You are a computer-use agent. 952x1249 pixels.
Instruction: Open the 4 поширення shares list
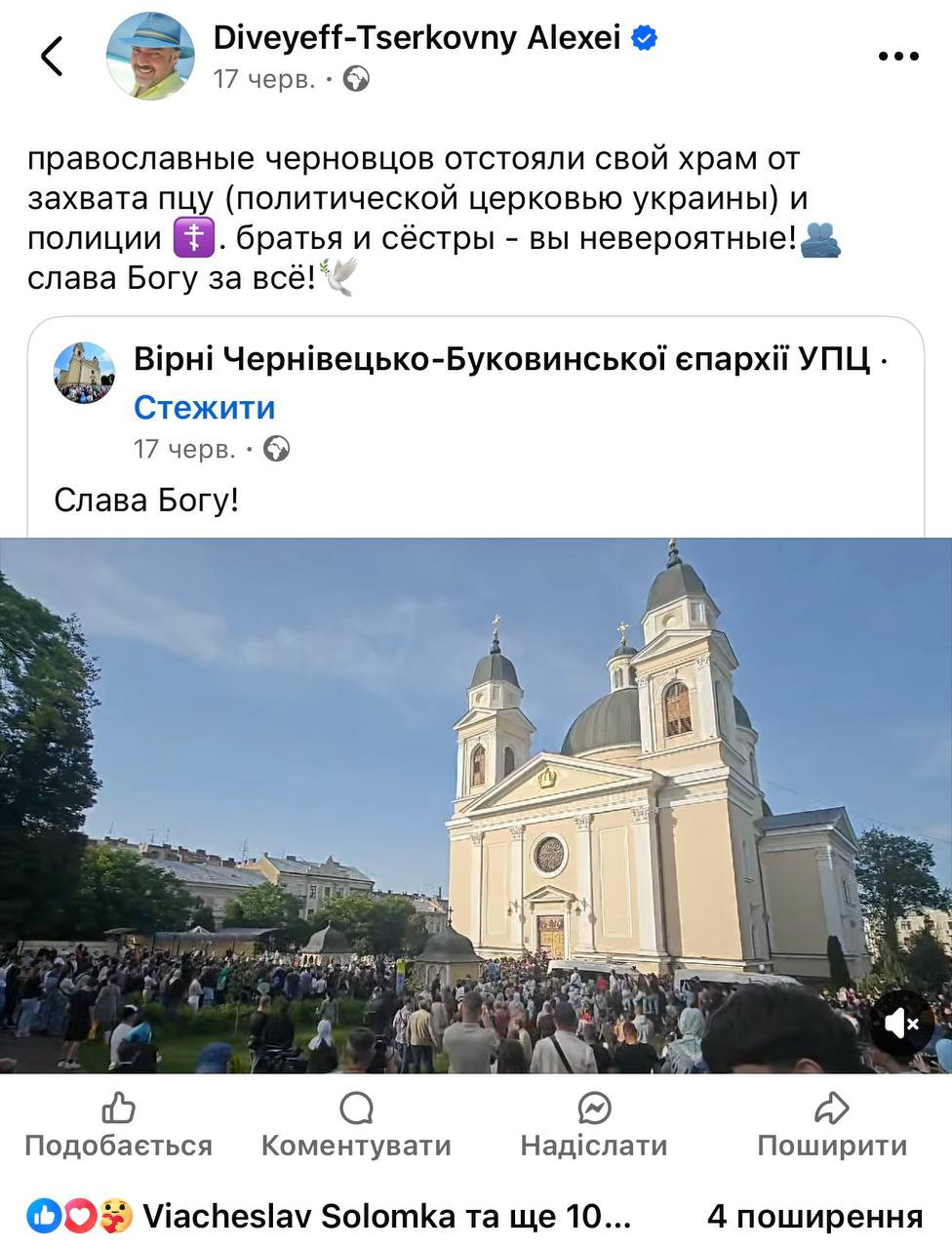(814, 1216)
